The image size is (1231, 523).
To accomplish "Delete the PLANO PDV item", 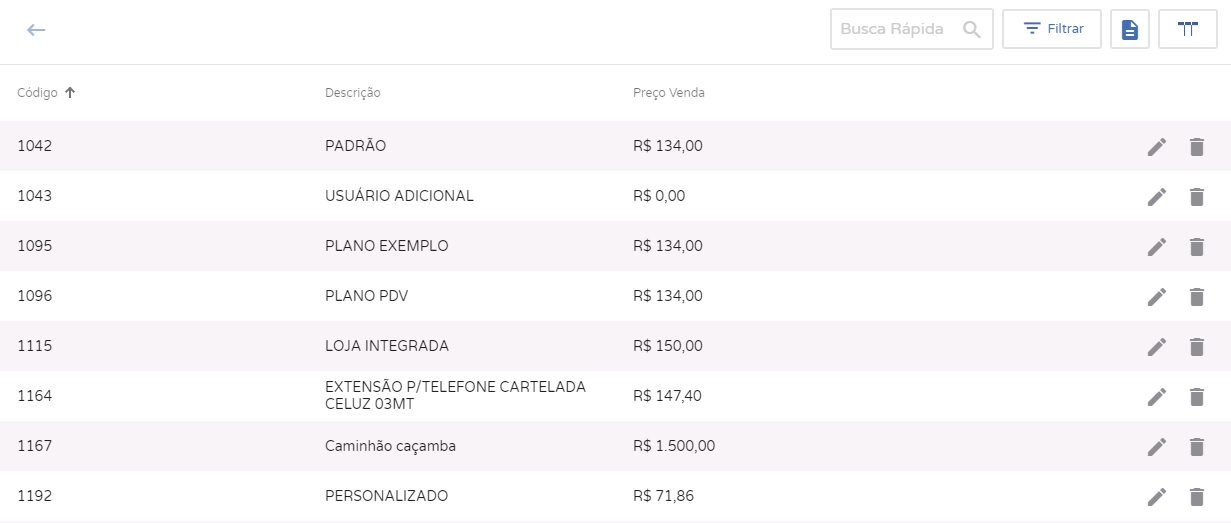I will click(x=1197, y=297).
